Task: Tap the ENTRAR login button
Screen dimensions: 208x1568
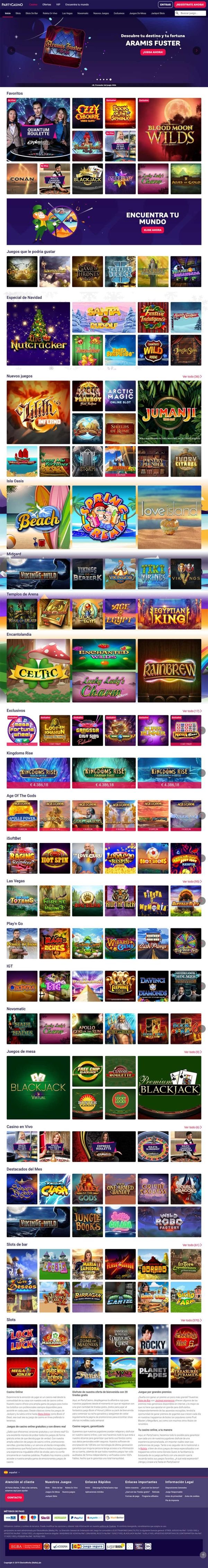Action: point(165,4)
